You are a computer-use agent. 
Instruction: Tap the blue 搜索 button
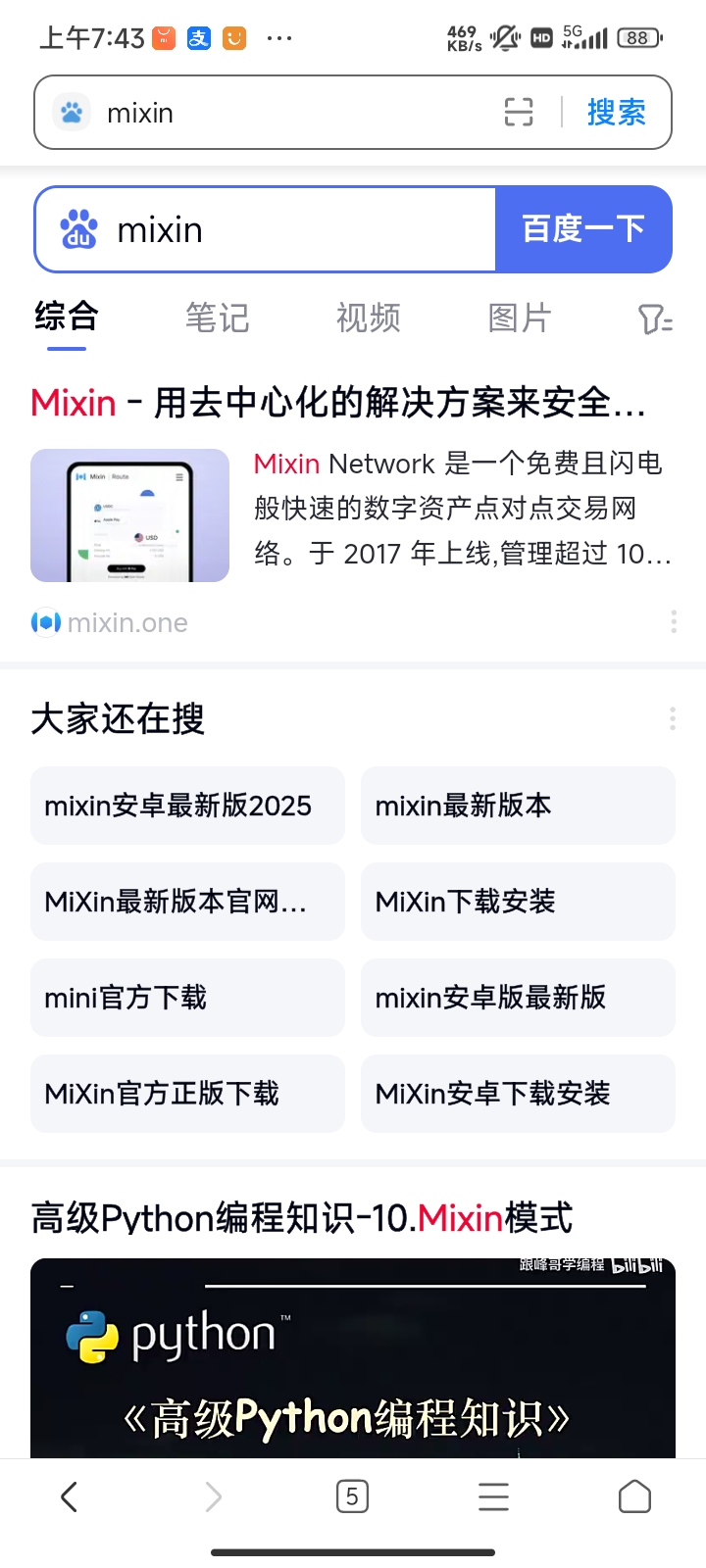pyautogui.click(x=616, y=113)
